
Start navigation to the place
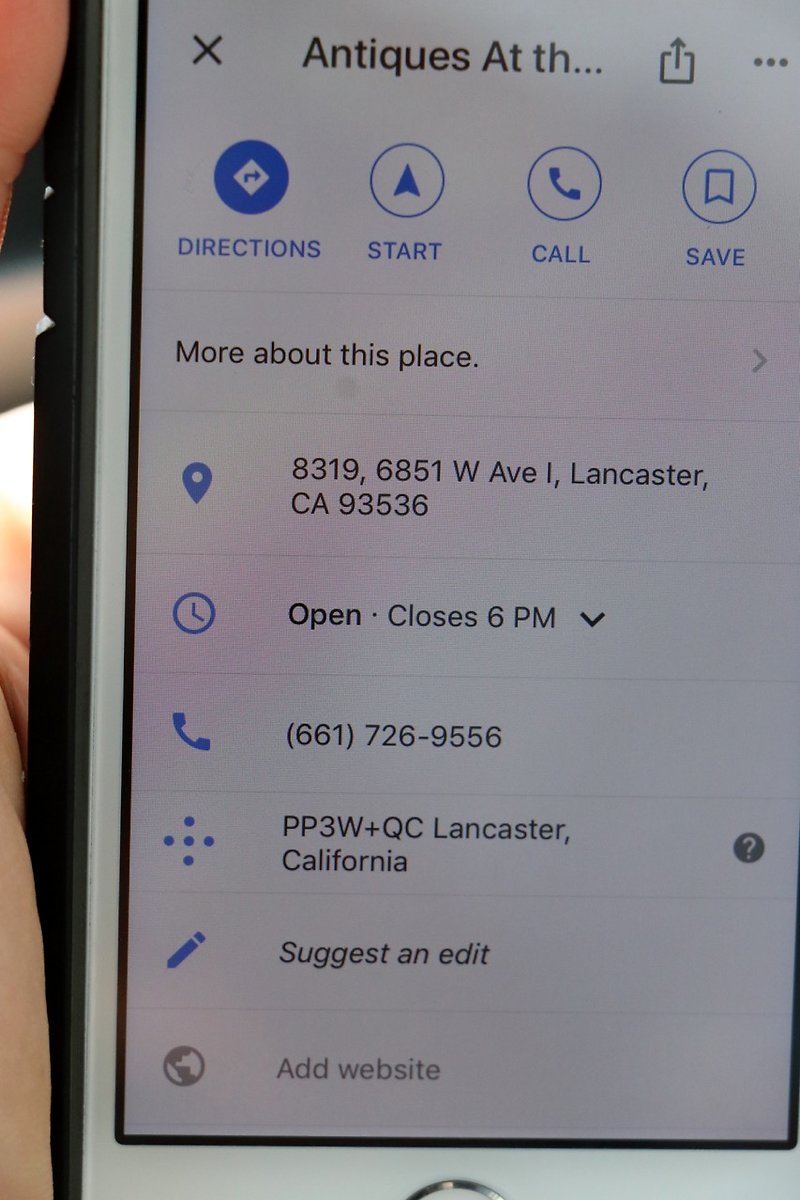coord(406,183)
